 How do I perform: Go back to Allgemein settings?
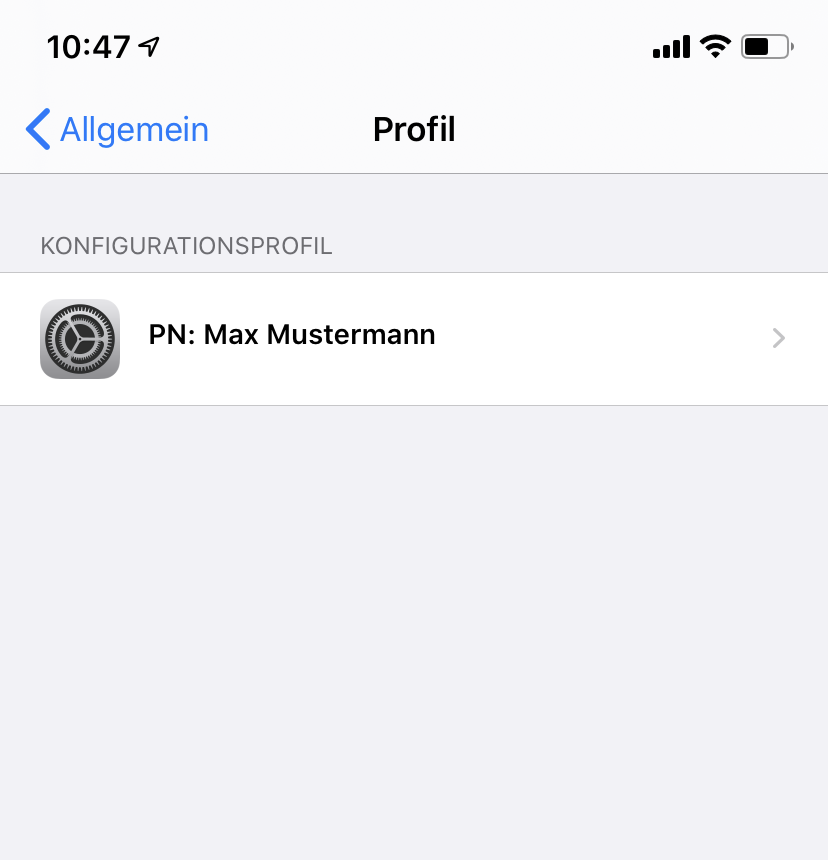(117, 130)
